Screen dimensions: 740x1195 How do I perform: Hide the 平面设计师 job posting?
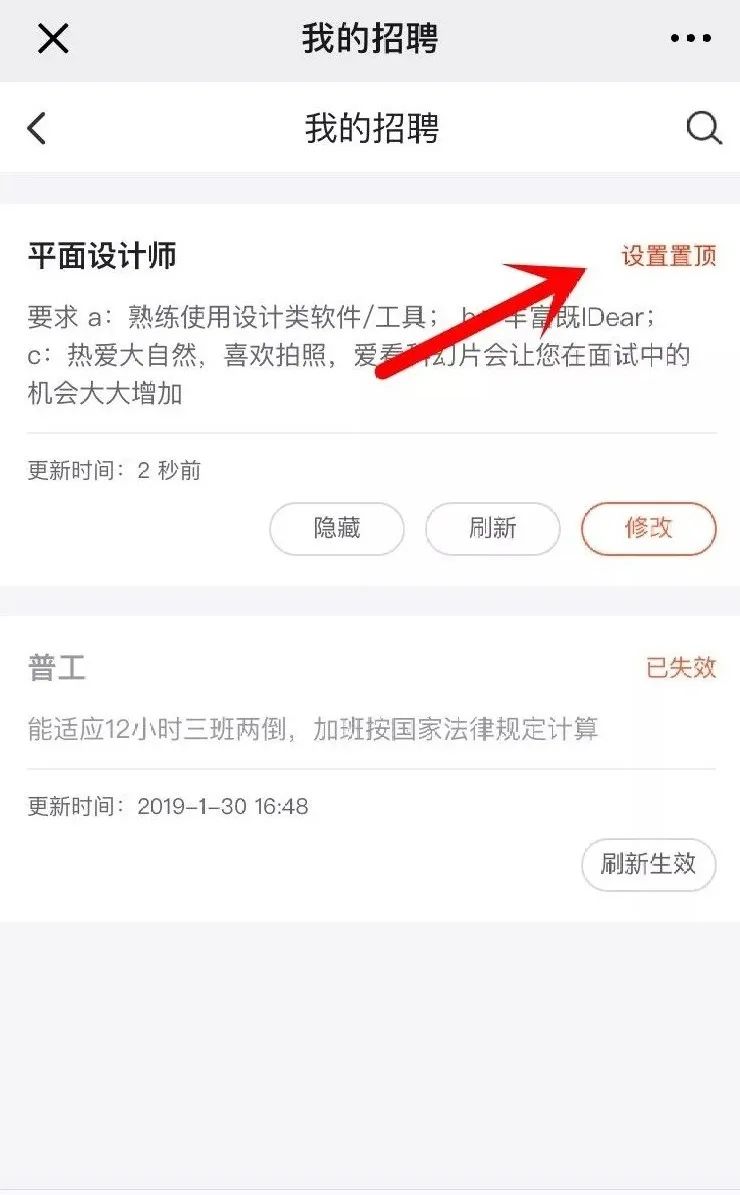point(337,528)
